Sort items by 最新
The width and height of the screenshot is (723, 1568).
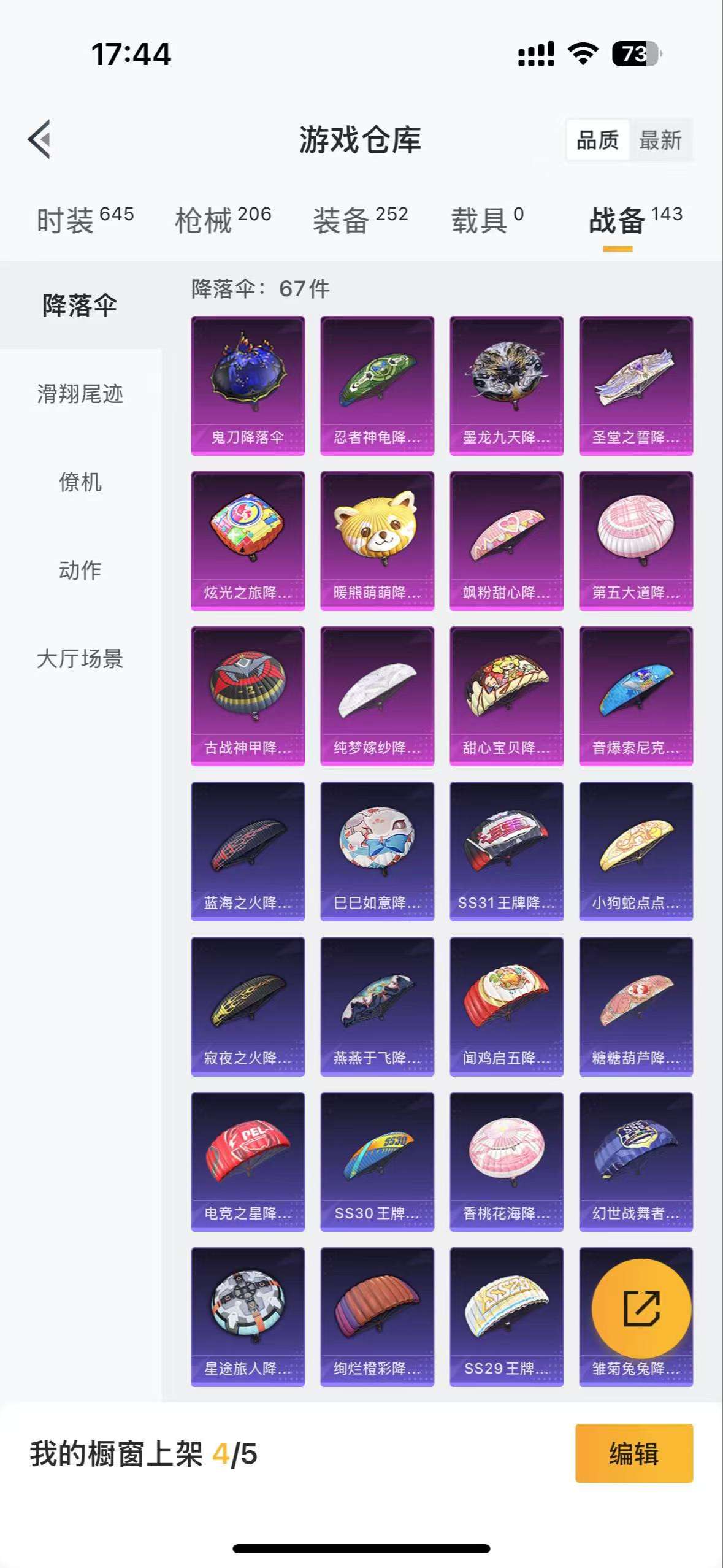click(x=660, y=140)
